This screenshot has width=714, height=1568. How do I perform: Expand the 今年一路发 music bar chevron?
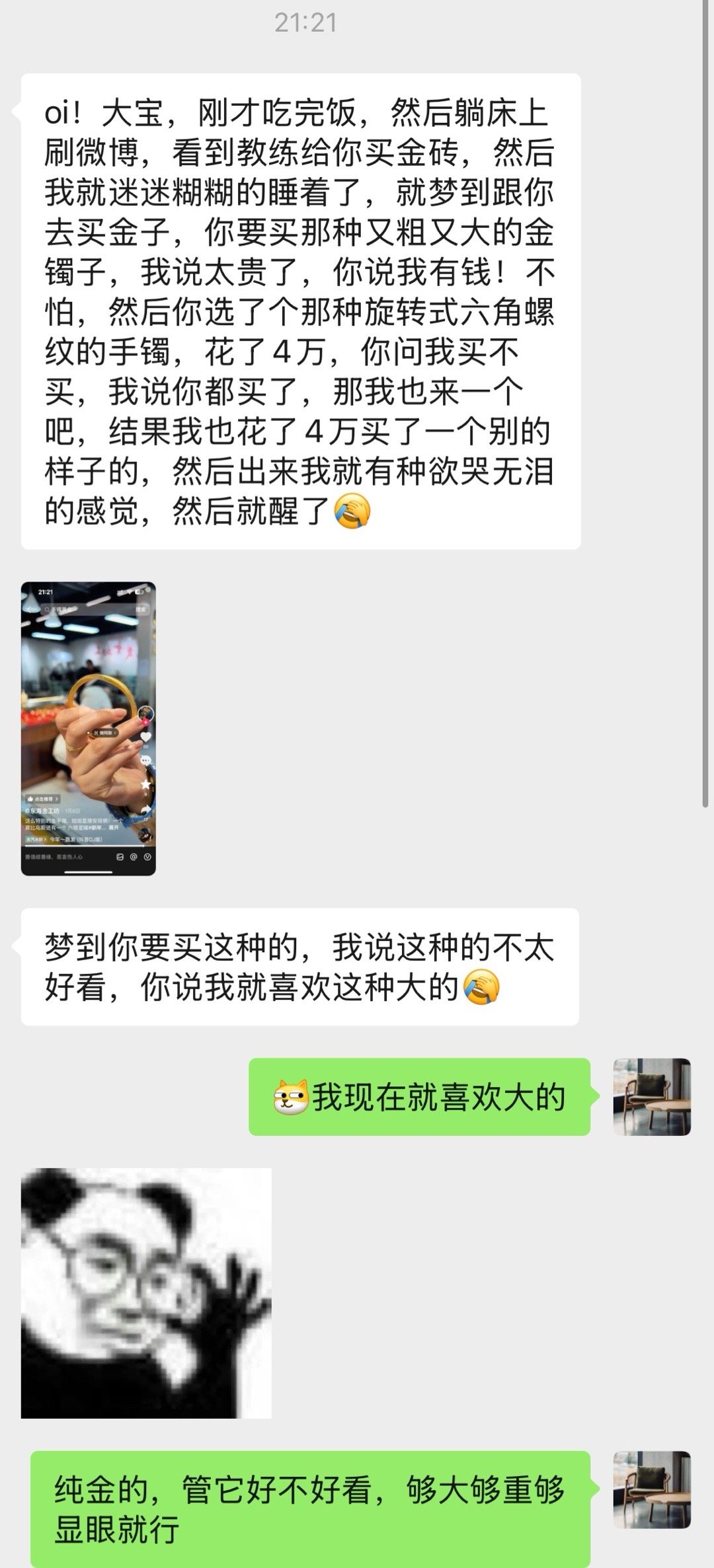pyautogui.click(x=44, y=838)
